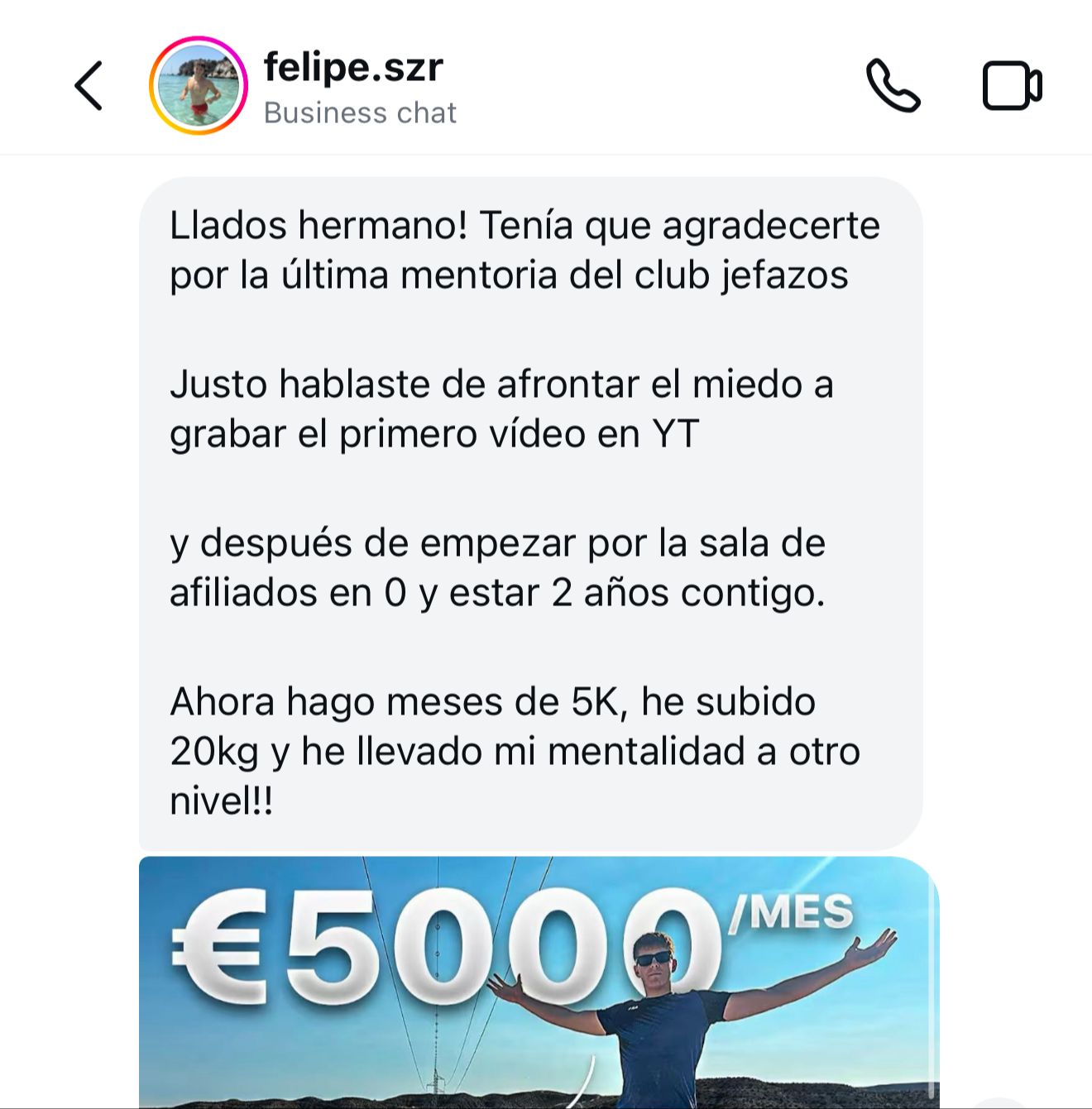Open the felipe.szr chat details
This screenshot has width=1092, height=1109.
pos(354,86)
